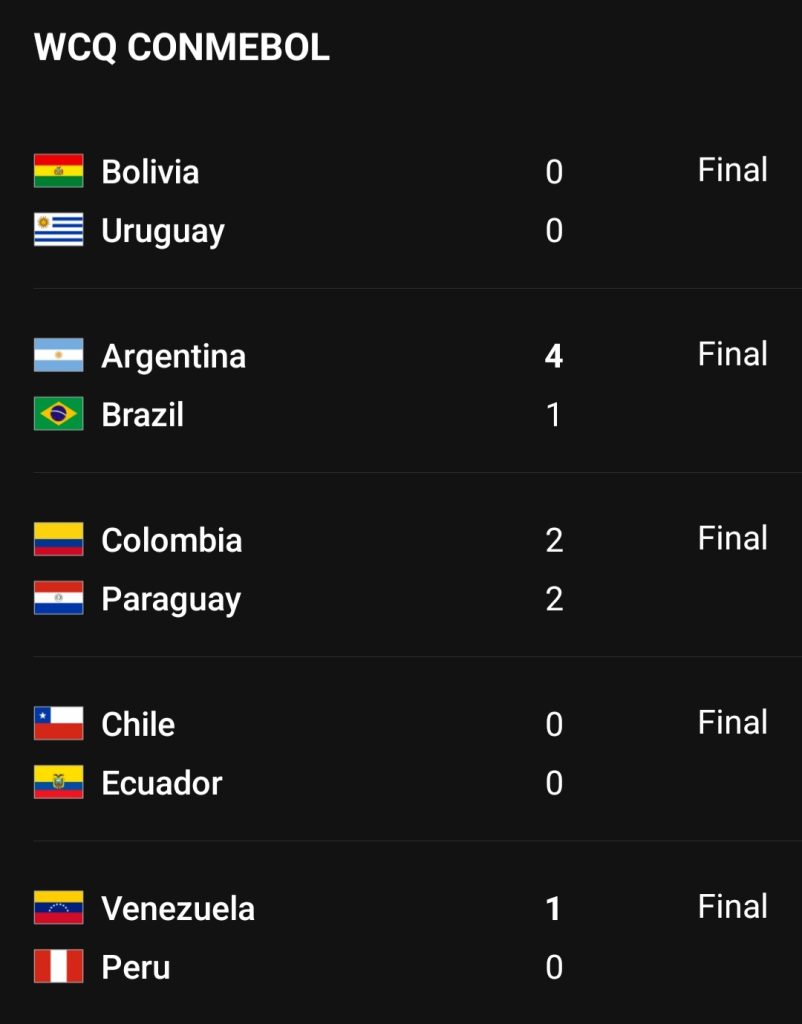The height and width of the screenshot is (1024, 802).
Task: Open Venezuela vs Peru final score
Action: tap(400, 937)
